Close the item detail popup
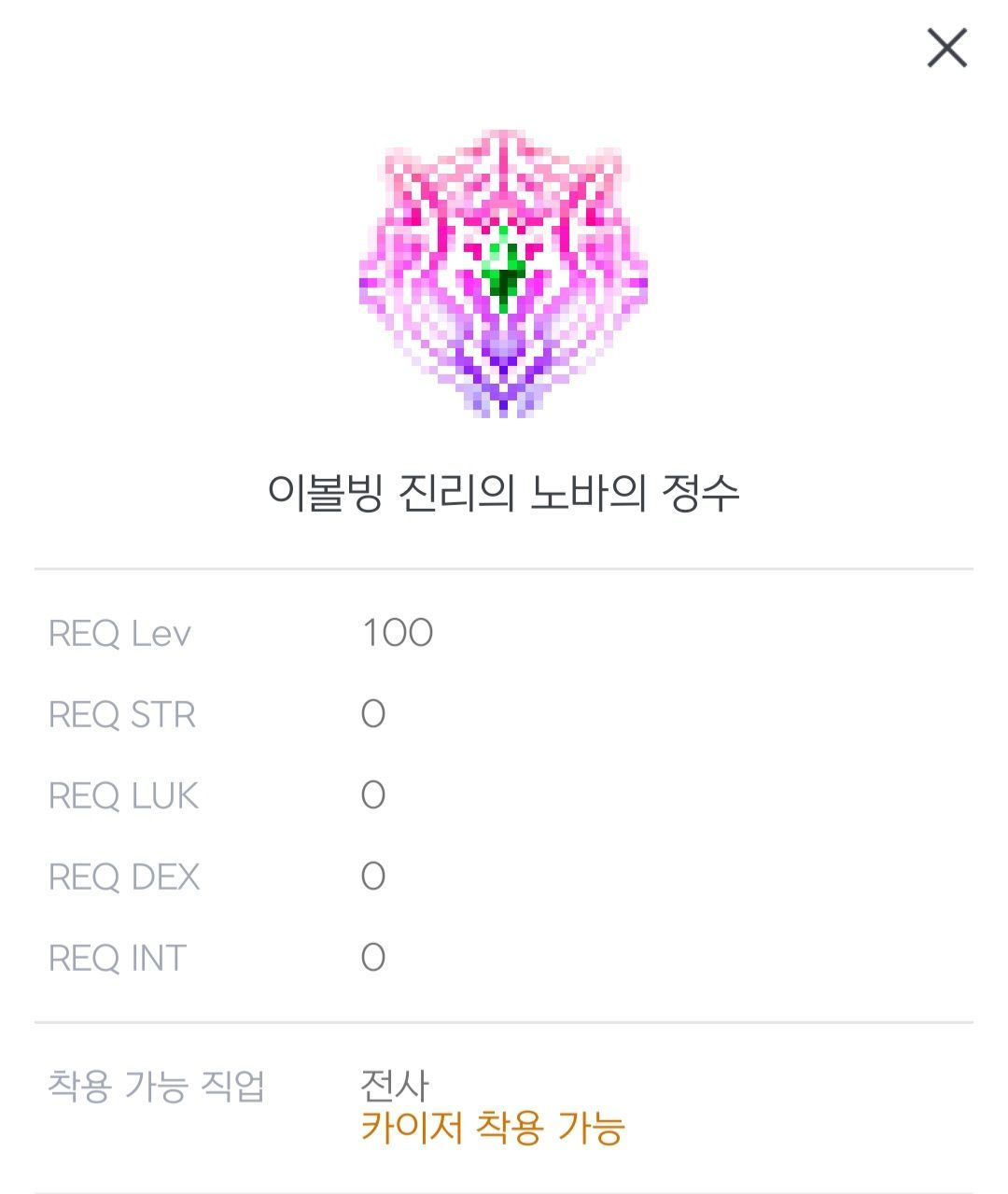This screenshot has width=1008, height=1194. [x=946, y=48]
